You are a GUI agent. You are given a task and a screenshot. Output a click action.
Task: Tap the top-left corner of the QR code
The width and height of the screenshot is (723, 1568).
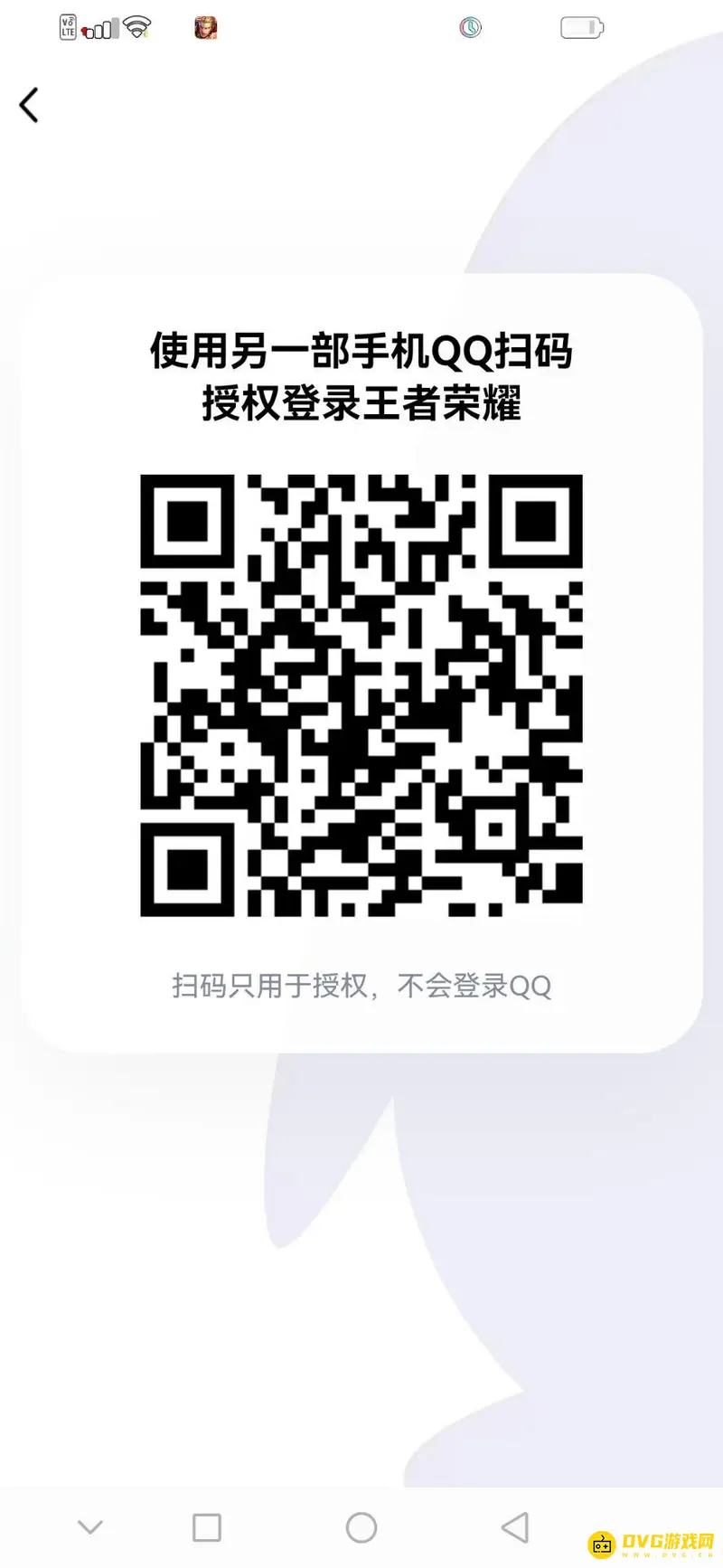[190, 523]
